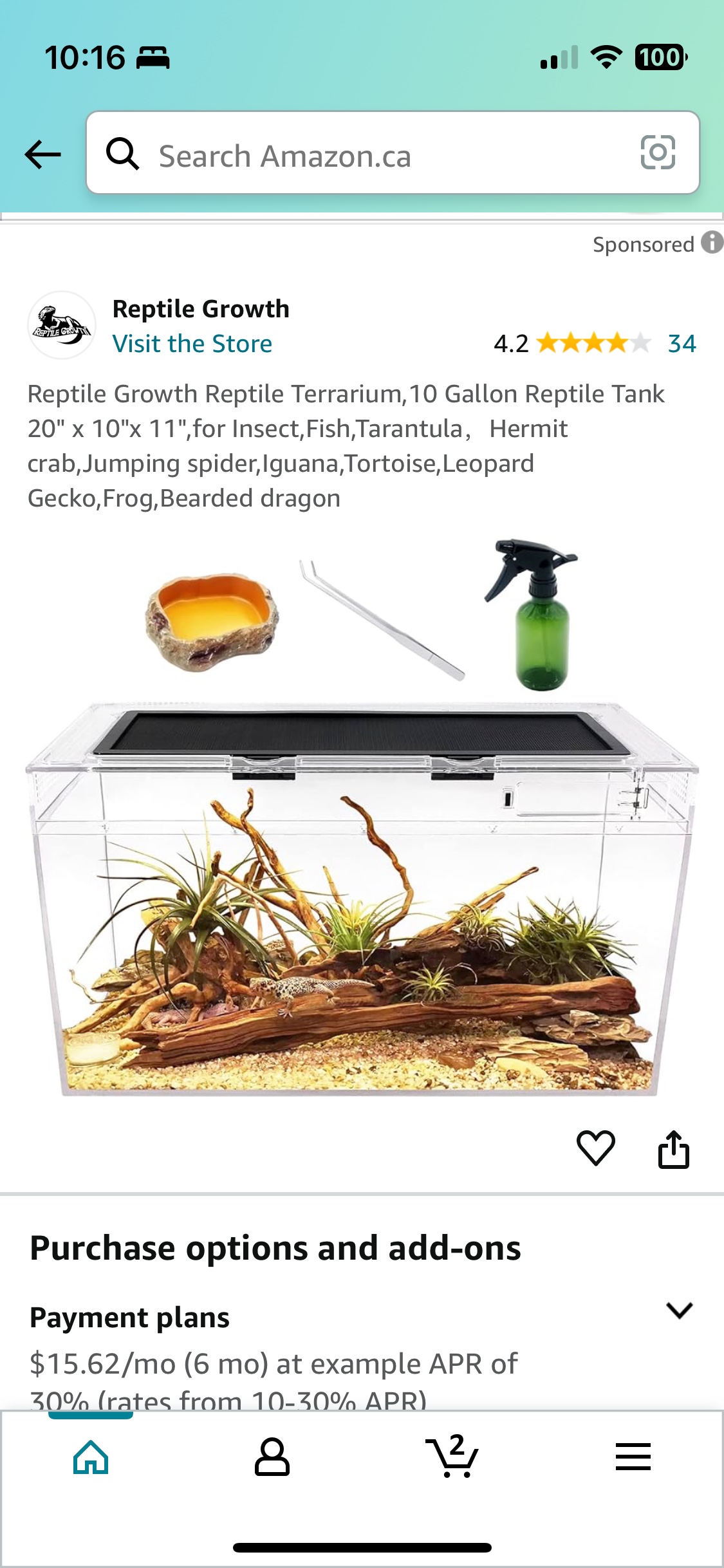Go back with the arrow icon
This screenshot has width=724, height=1568.
point(42,154)
